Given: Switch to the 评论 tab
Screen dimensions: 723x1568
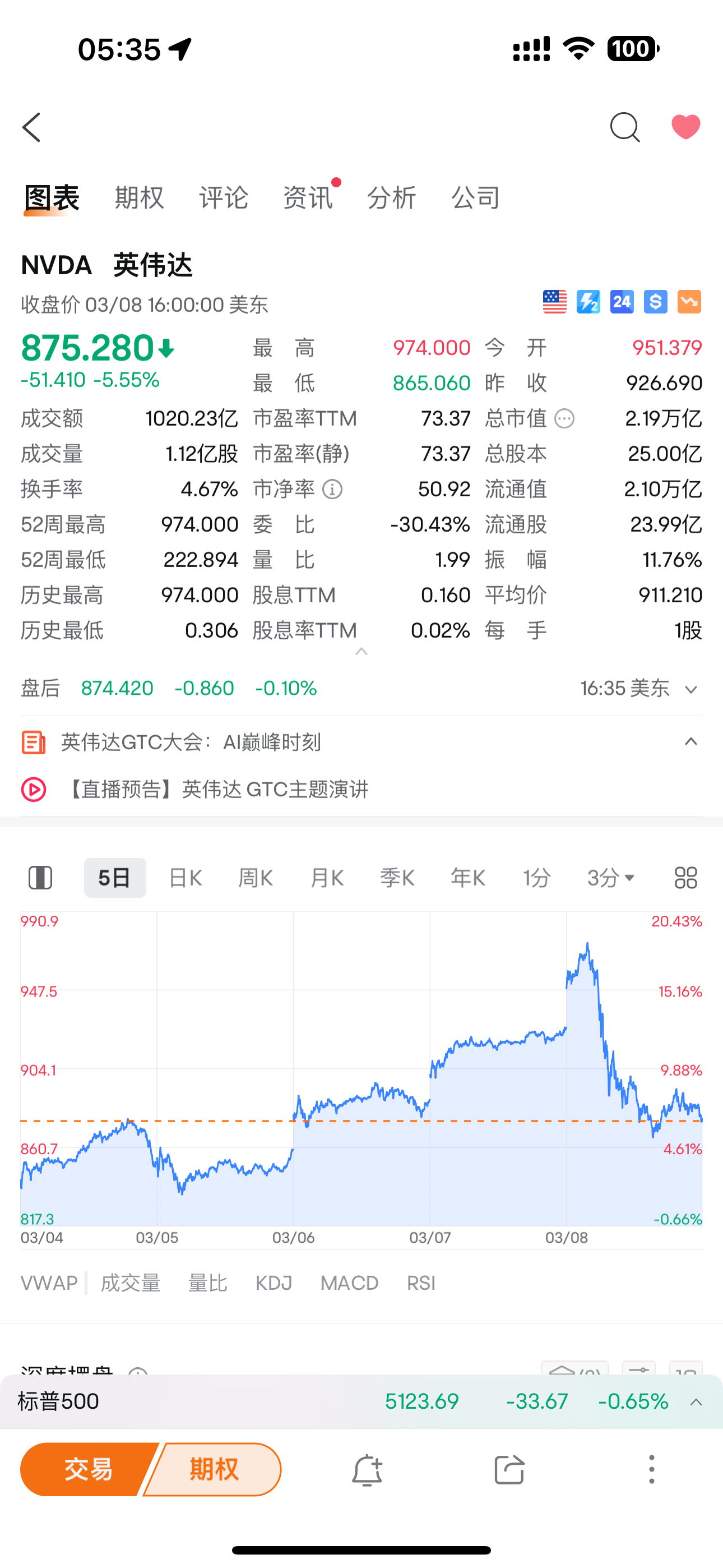Looking at the screenshot, I should (224, 198).
